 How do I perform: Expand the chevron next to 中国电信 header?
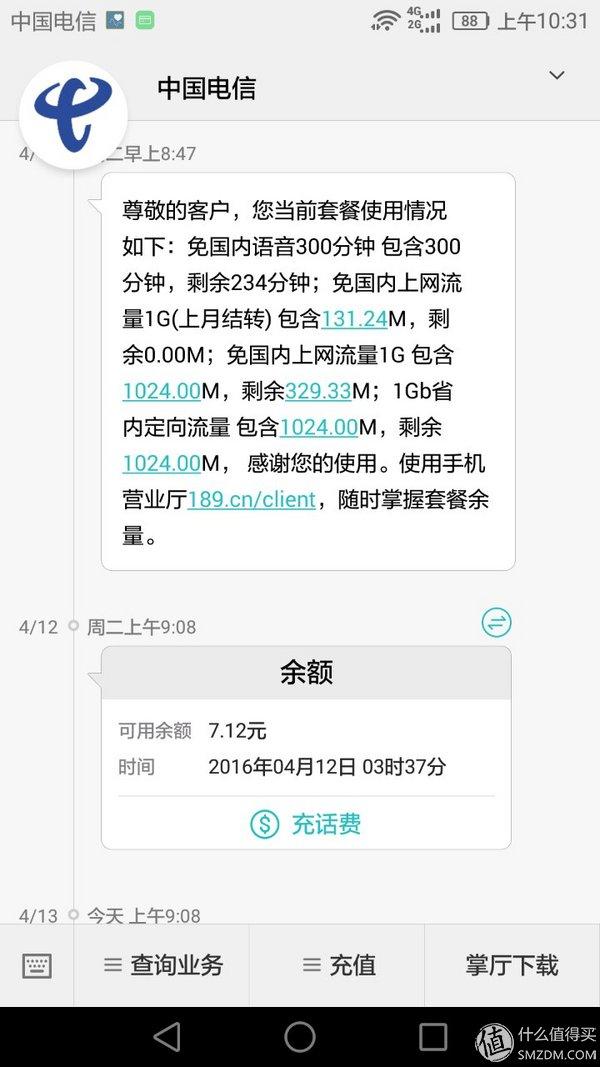pyautogui.click(x=556, y=75)
